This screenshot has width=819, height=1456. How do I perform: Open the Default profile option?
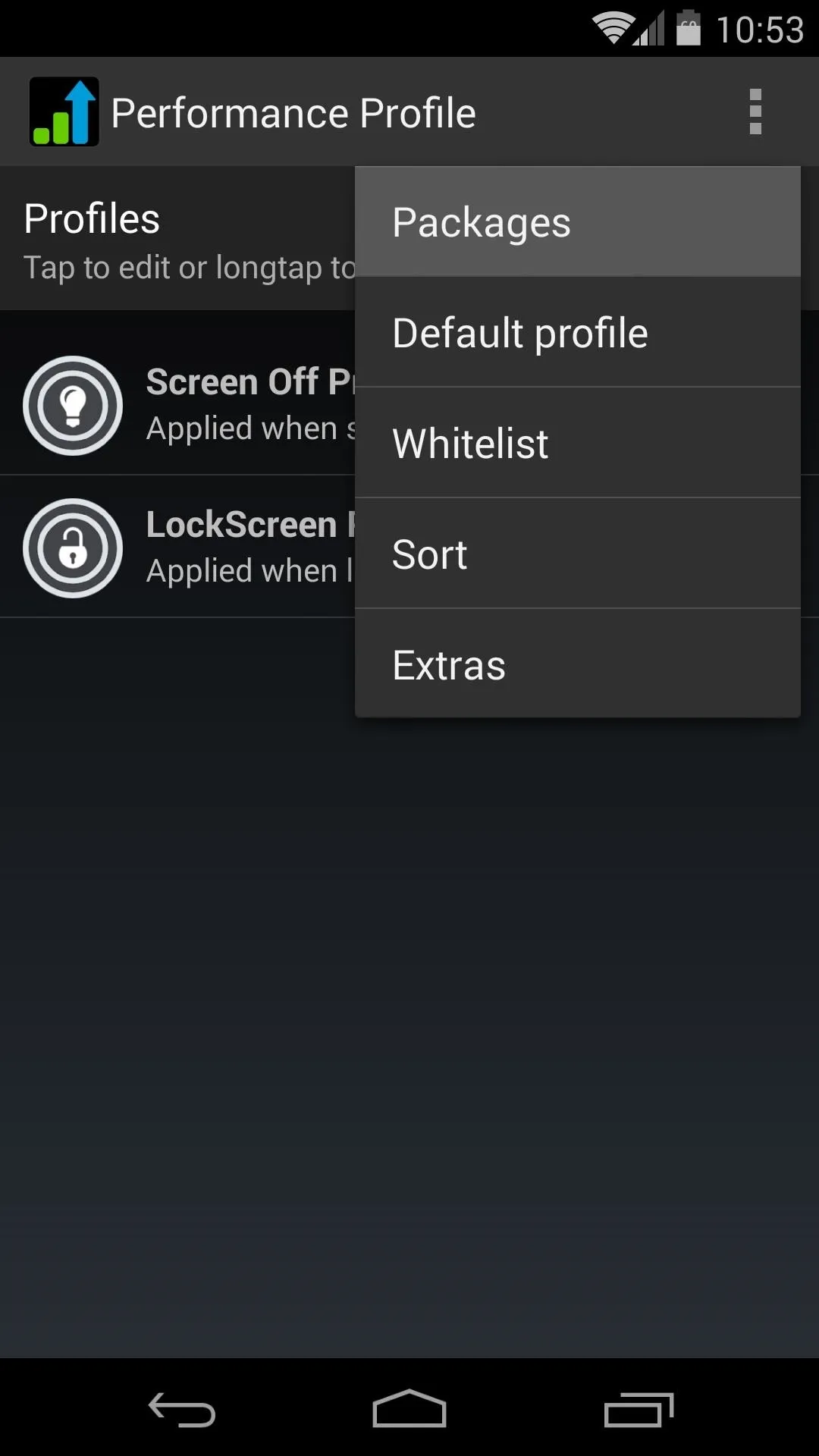[x=577, y=333]
